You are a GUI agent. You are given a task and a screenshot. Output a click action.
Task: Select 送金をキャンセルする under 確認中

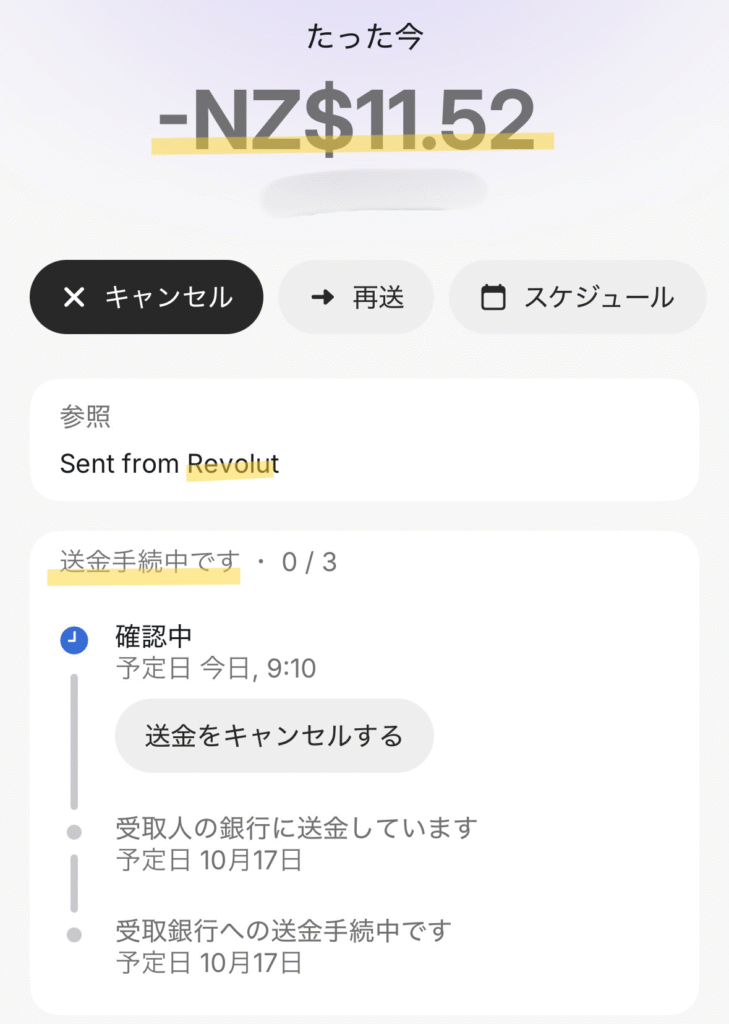[x=274, y=736]
